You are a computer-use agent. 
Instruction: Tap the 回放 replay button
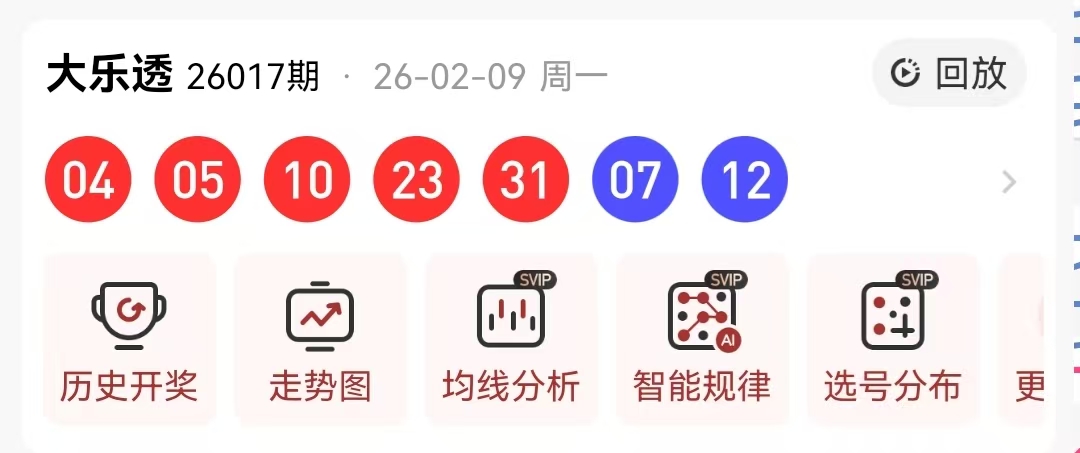click(x=949, y=74)
